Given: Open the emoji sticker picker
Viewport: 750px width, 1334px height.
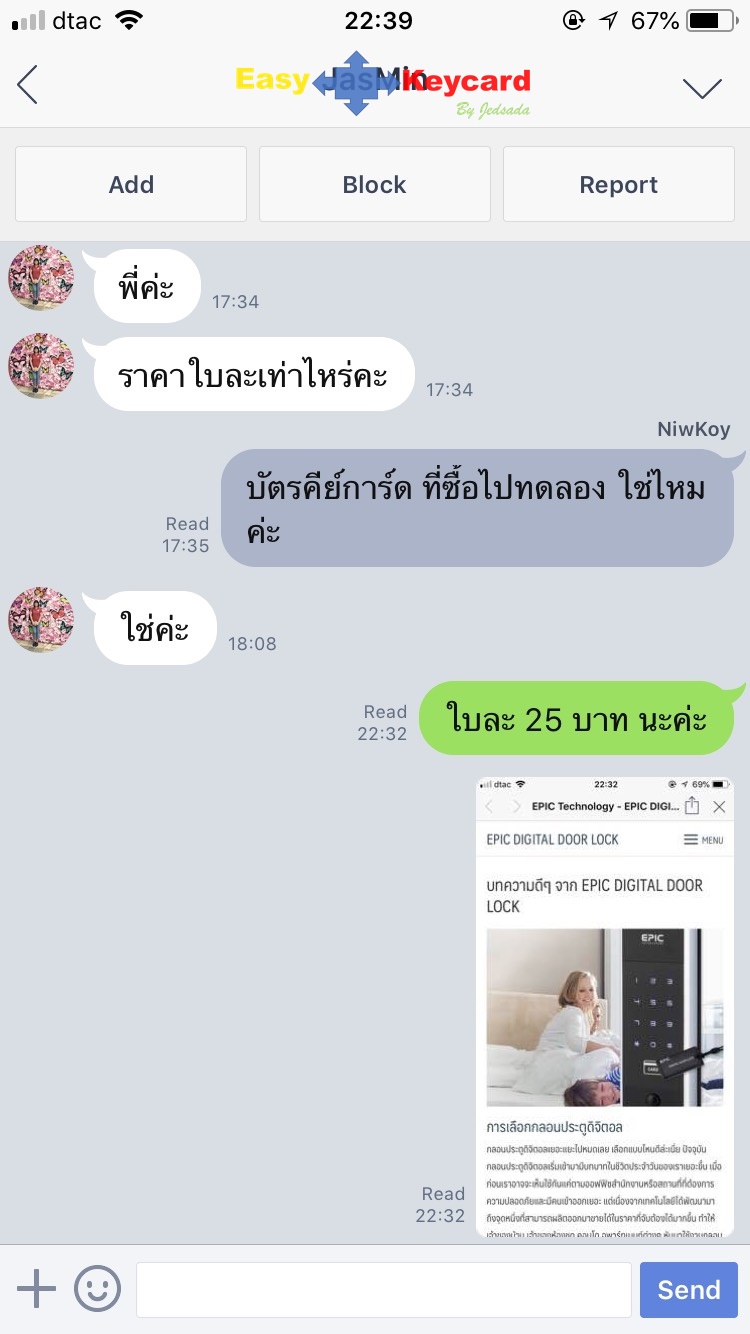Looking at the screenshot, I should click(x=98, y=1289).
